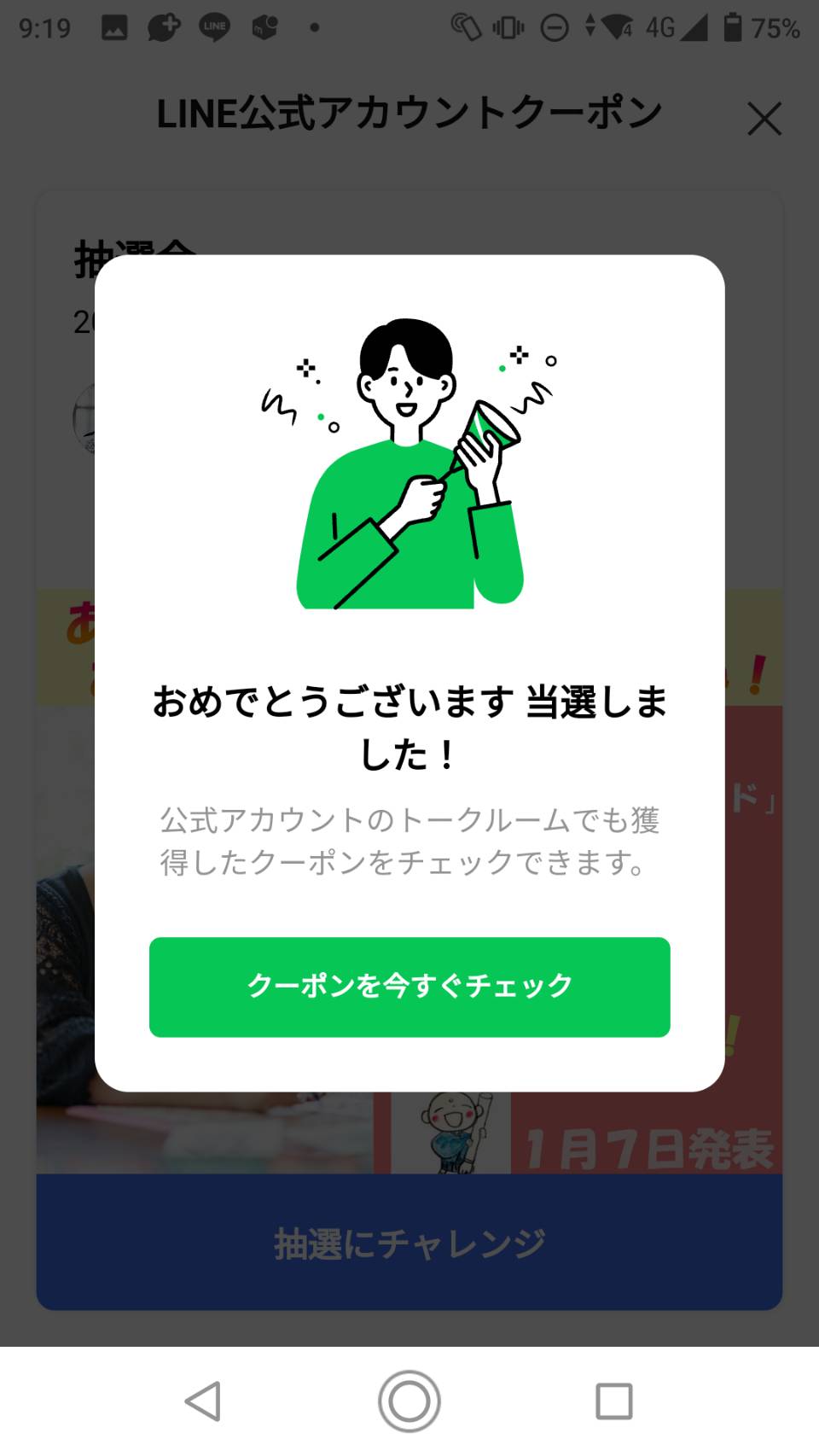Tap クーポンを今すぐチェック button
The height and width of the screenshot is (1456, 819).
pos(409,987)
